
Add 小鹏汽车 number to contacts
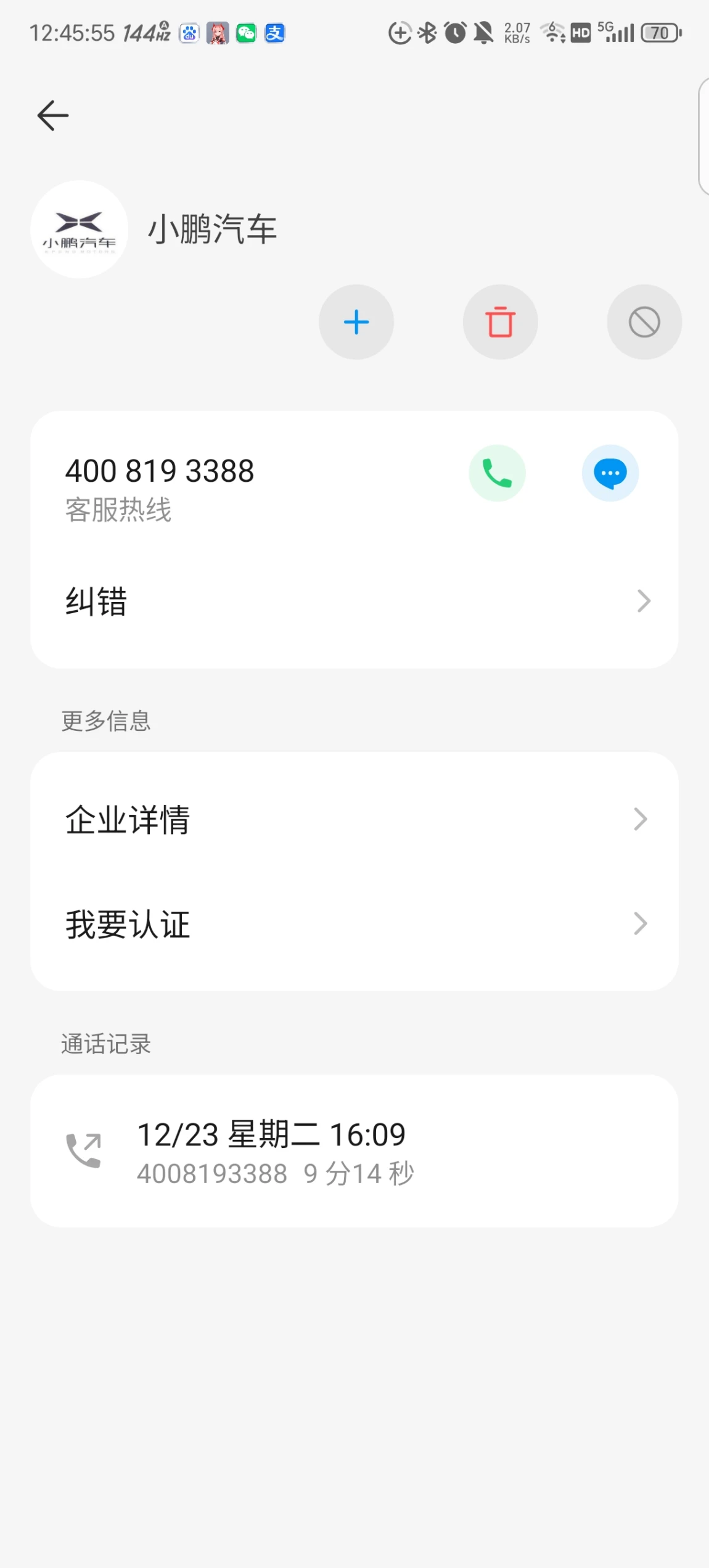(x=356, y=322)
